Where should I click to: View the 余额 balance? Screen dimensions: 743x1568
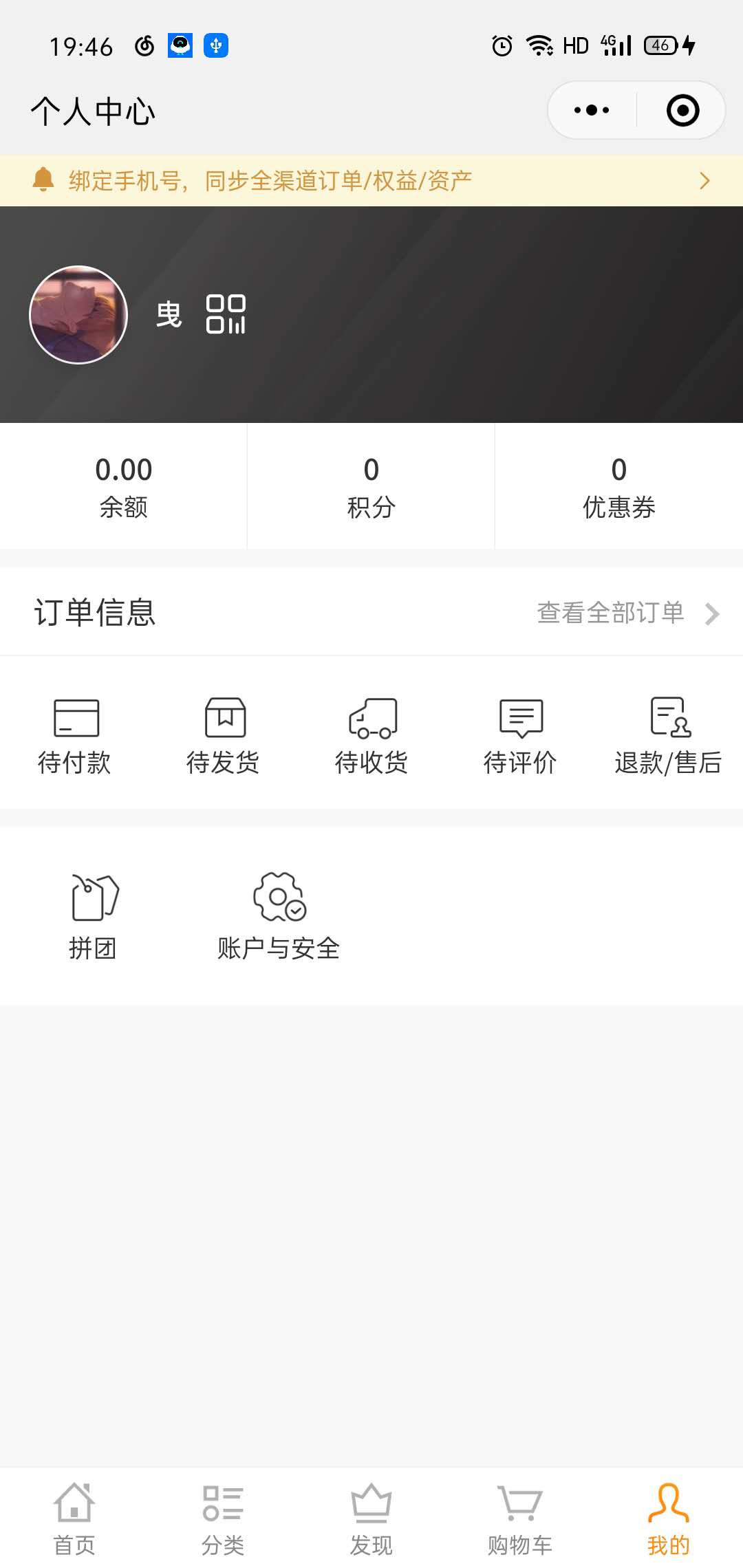[124, 486]
